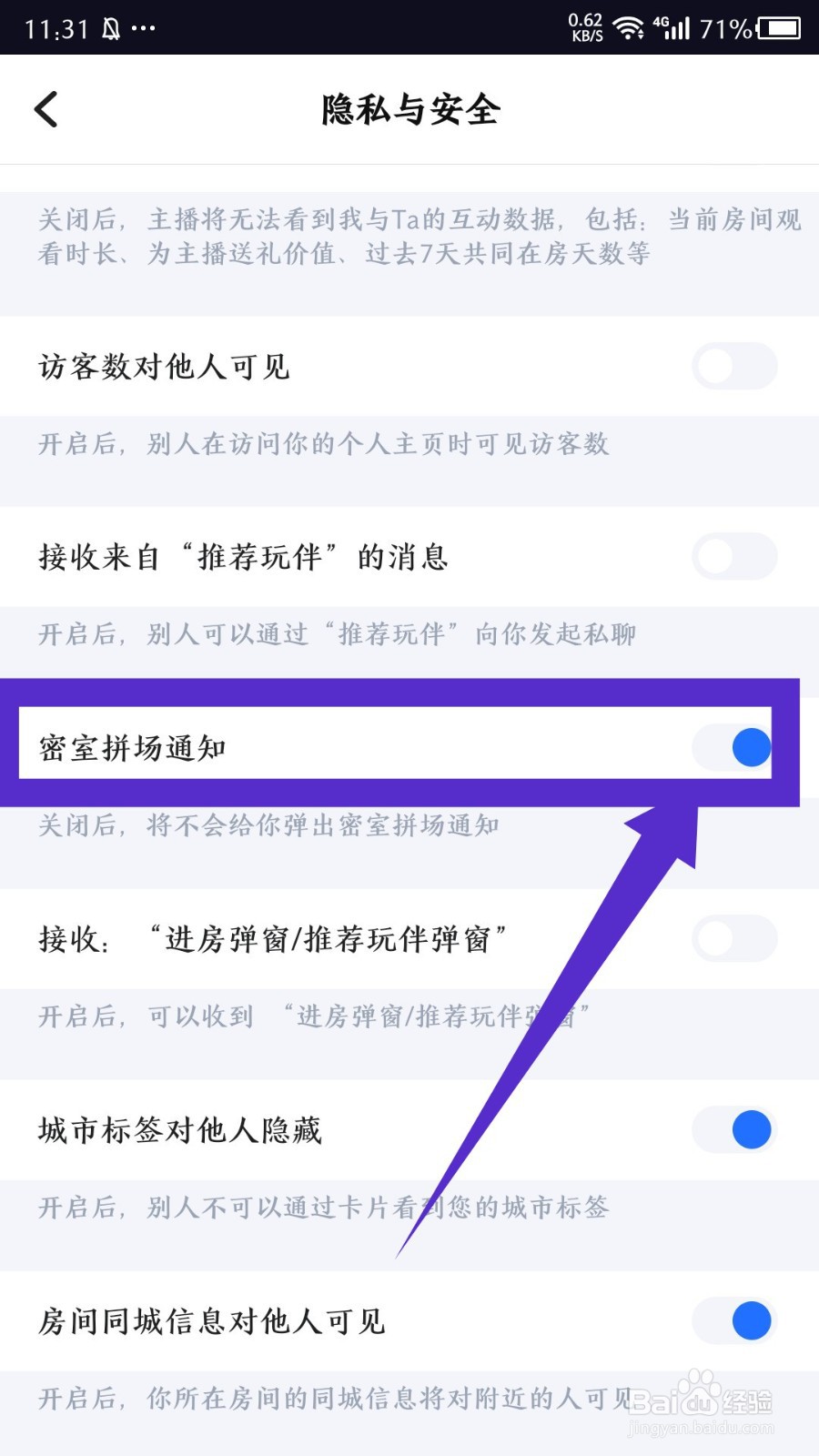This screenshot has width=819, height=1456.
Task: Enable 接收进房弹窗/推荐玩伴弹窗
Action: coord(733,939)
